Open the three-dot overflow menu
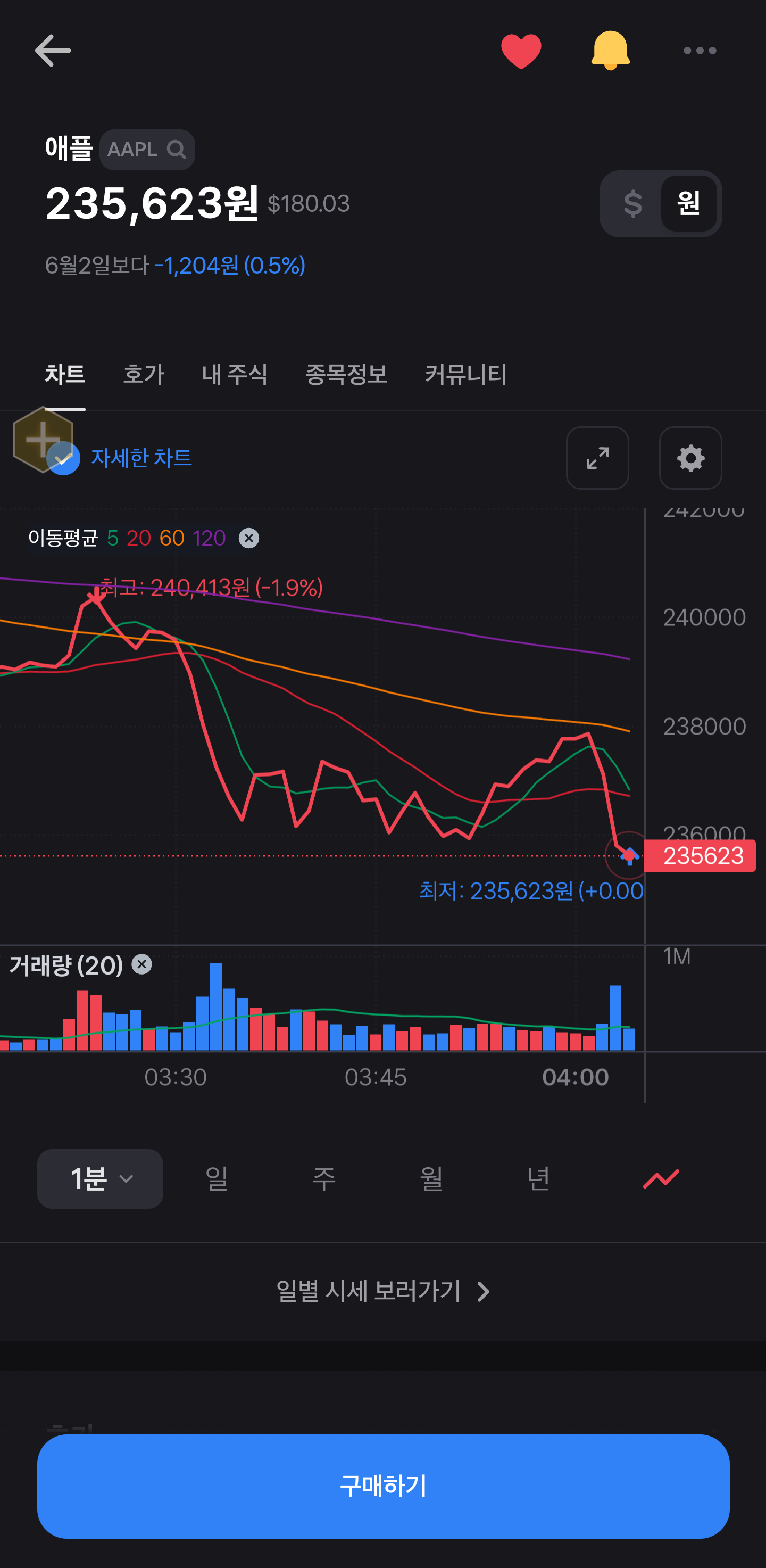 (x=700, y=51)
